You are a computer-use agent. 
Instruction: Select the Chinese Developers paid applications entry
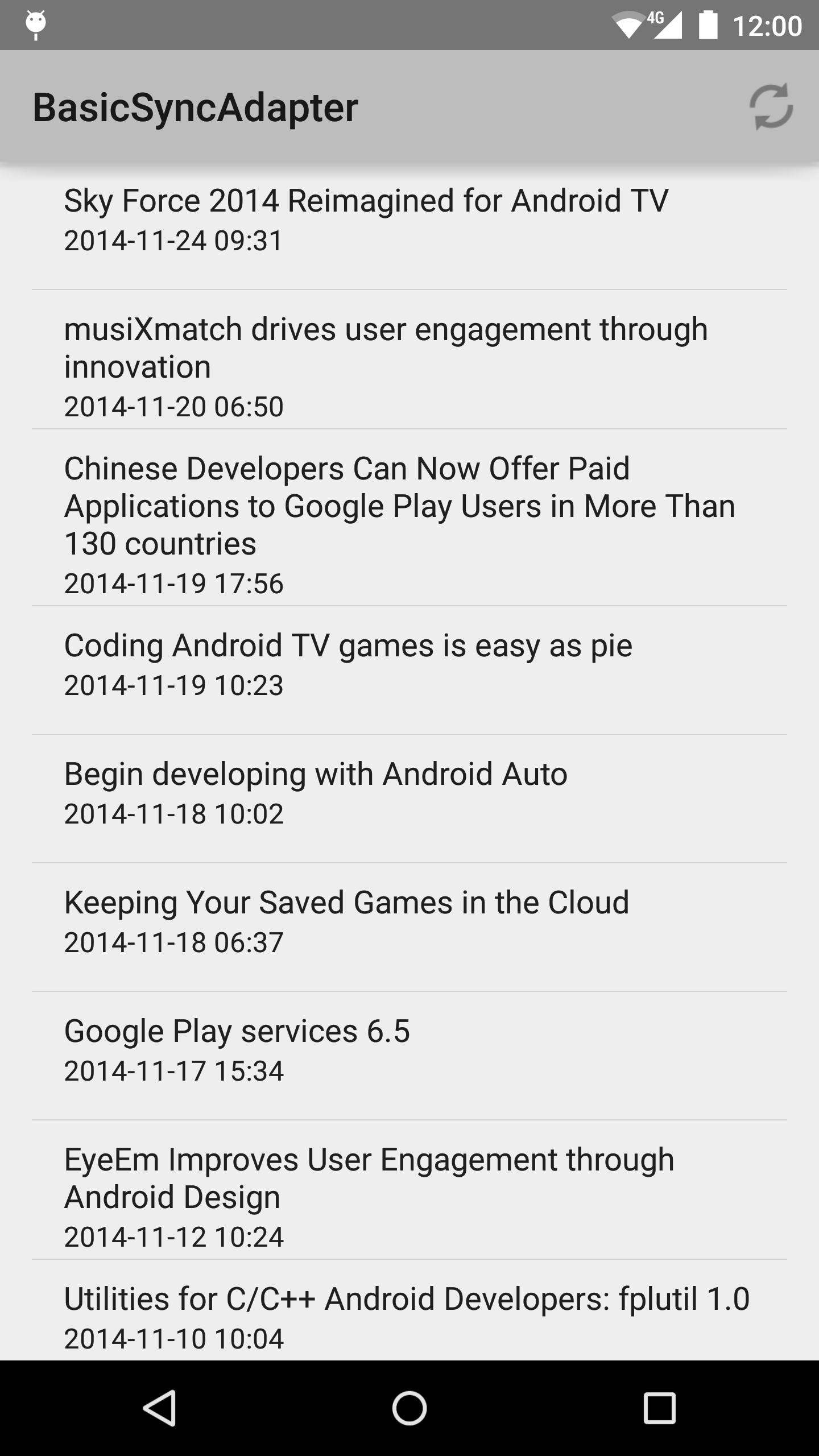click(399, 523)
